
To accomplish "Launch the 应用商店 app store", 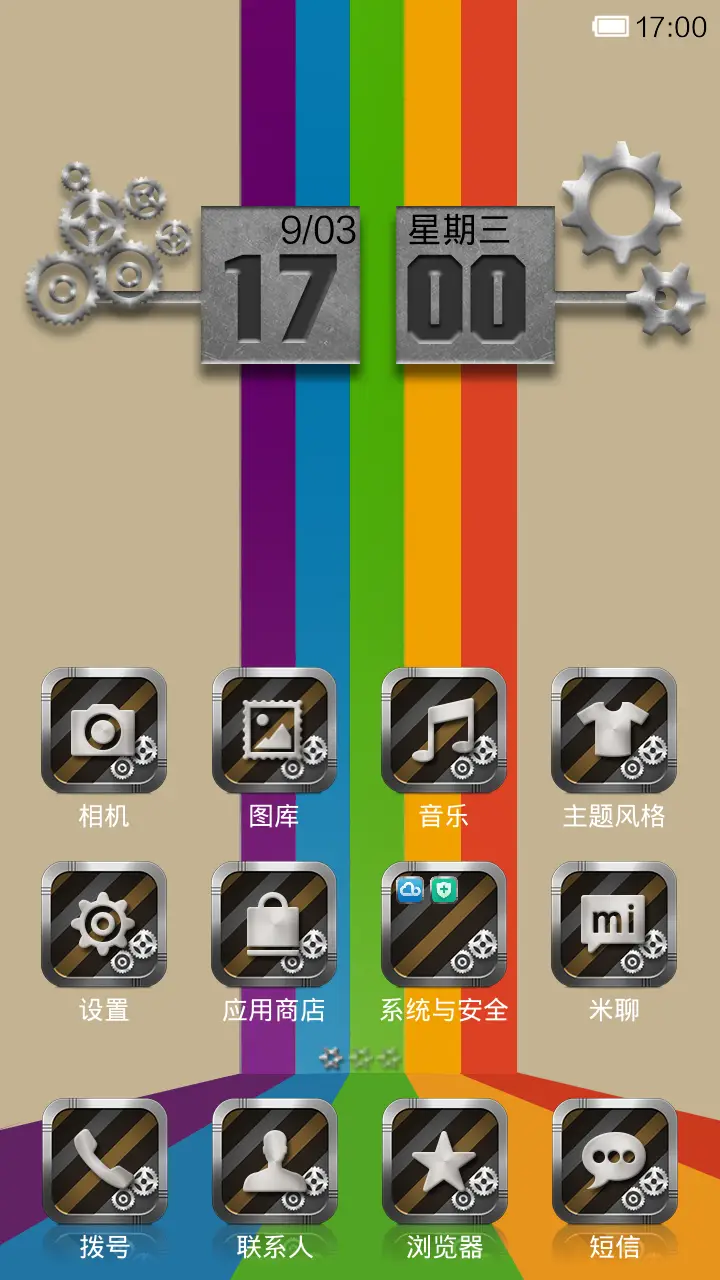I will (x=275, y=927).
